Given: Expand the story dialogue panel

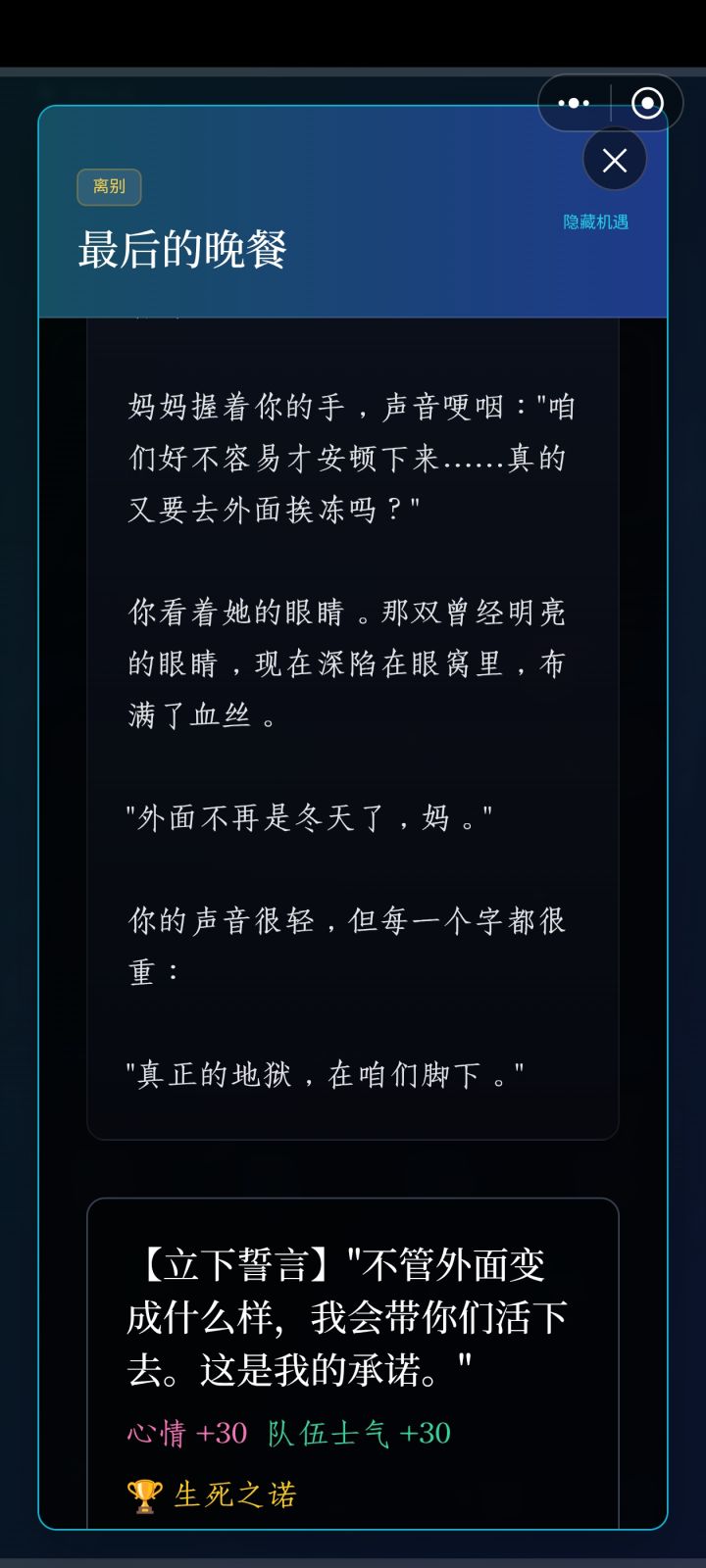Looking at the screenshot, I should [x=353, y=735].
